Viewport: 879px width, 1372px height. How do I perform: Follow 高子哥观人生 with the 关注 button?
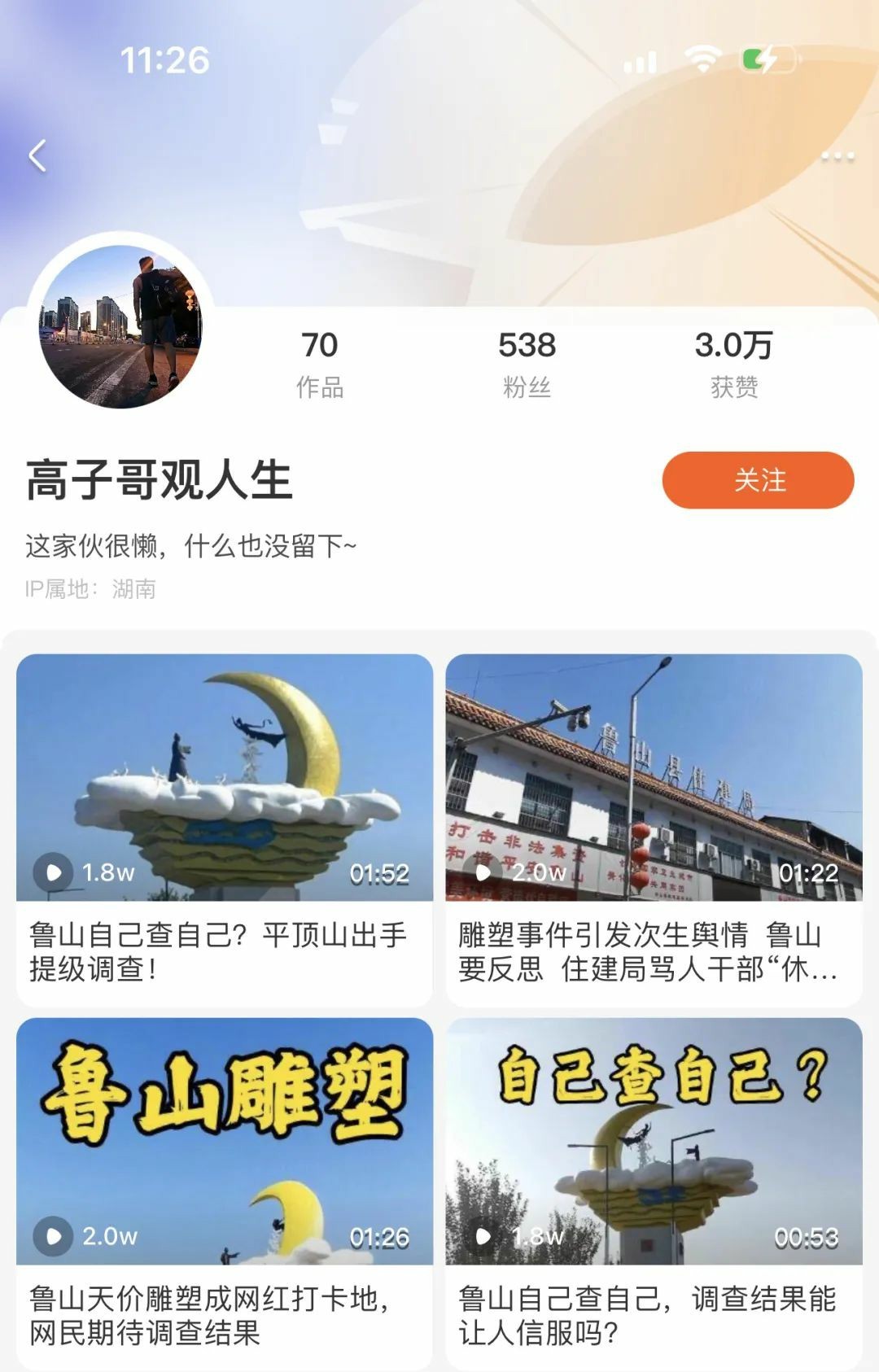[758, 480]
